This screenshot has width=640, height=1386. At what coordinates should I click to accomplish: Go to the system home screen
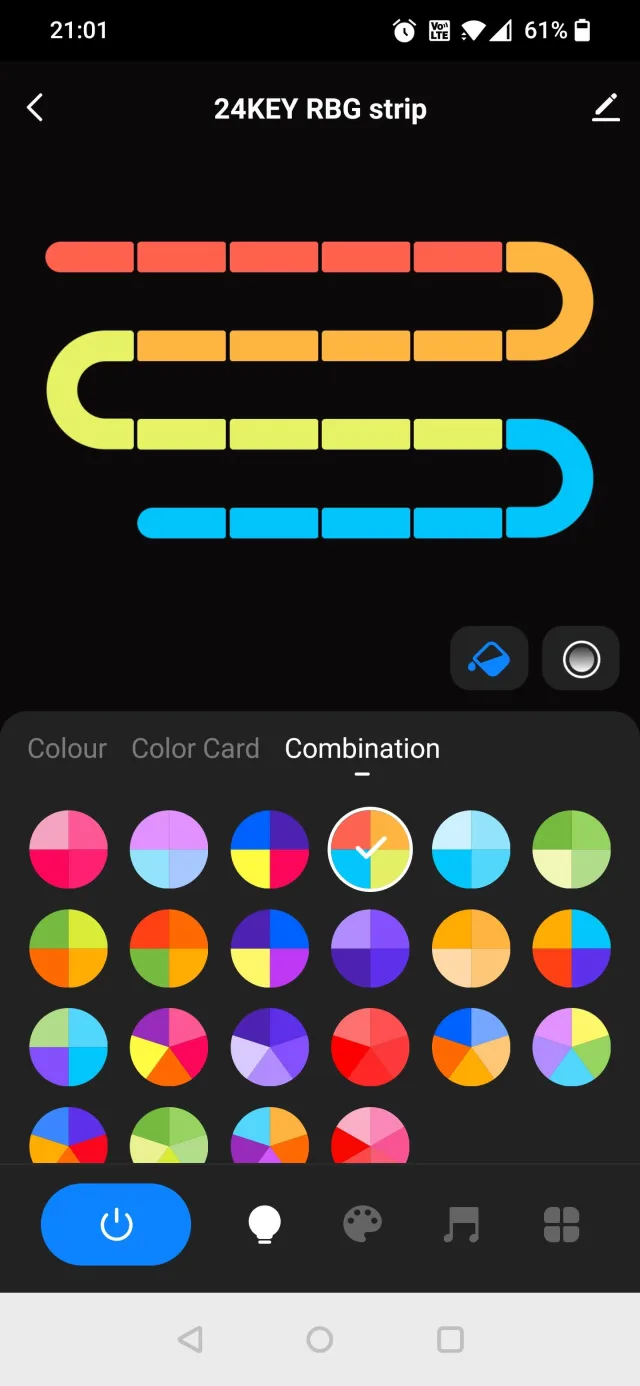320,1339
